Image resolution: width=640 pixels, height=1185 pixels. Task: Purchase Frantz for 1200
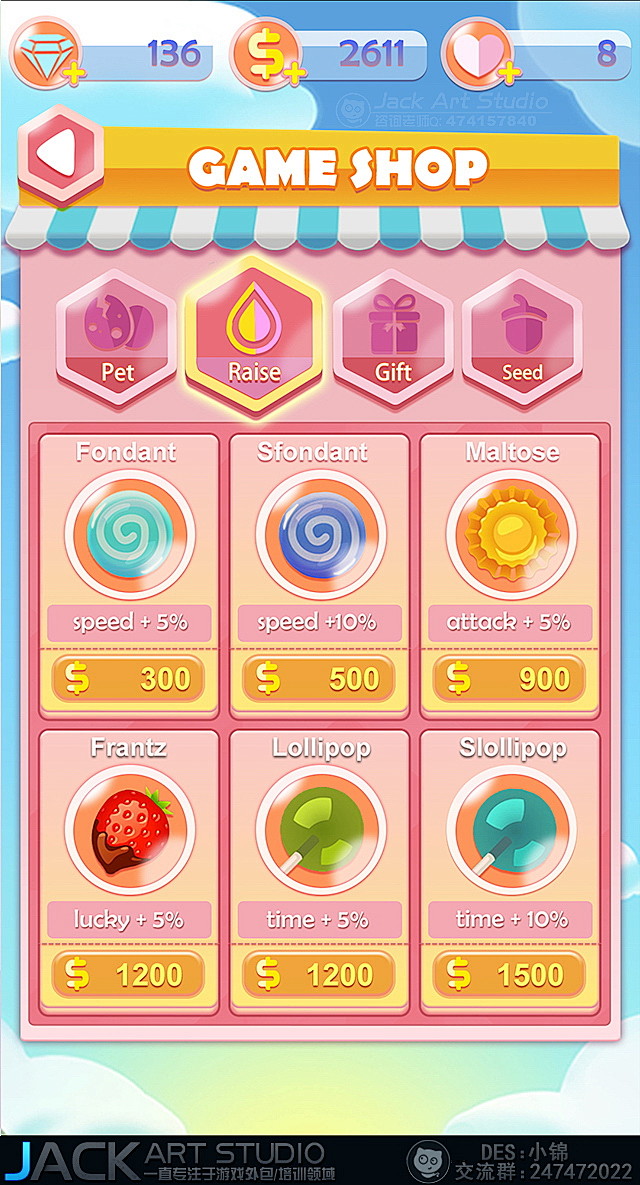coord(128,975)
